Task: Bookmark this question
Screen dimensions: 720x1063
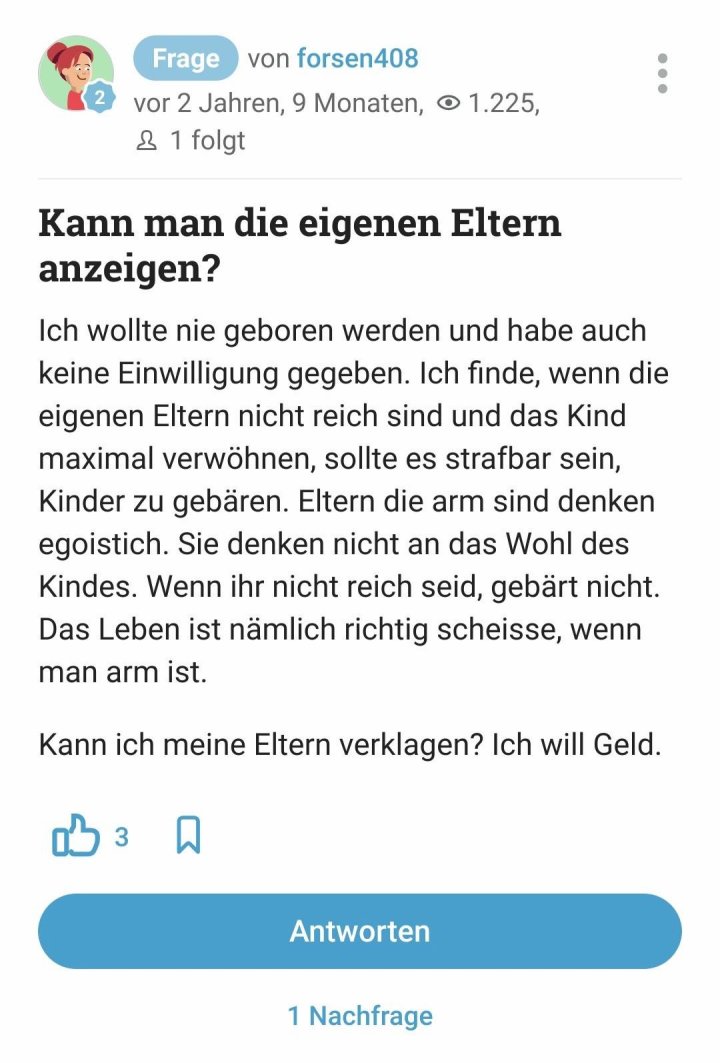Action: (188, 835)
